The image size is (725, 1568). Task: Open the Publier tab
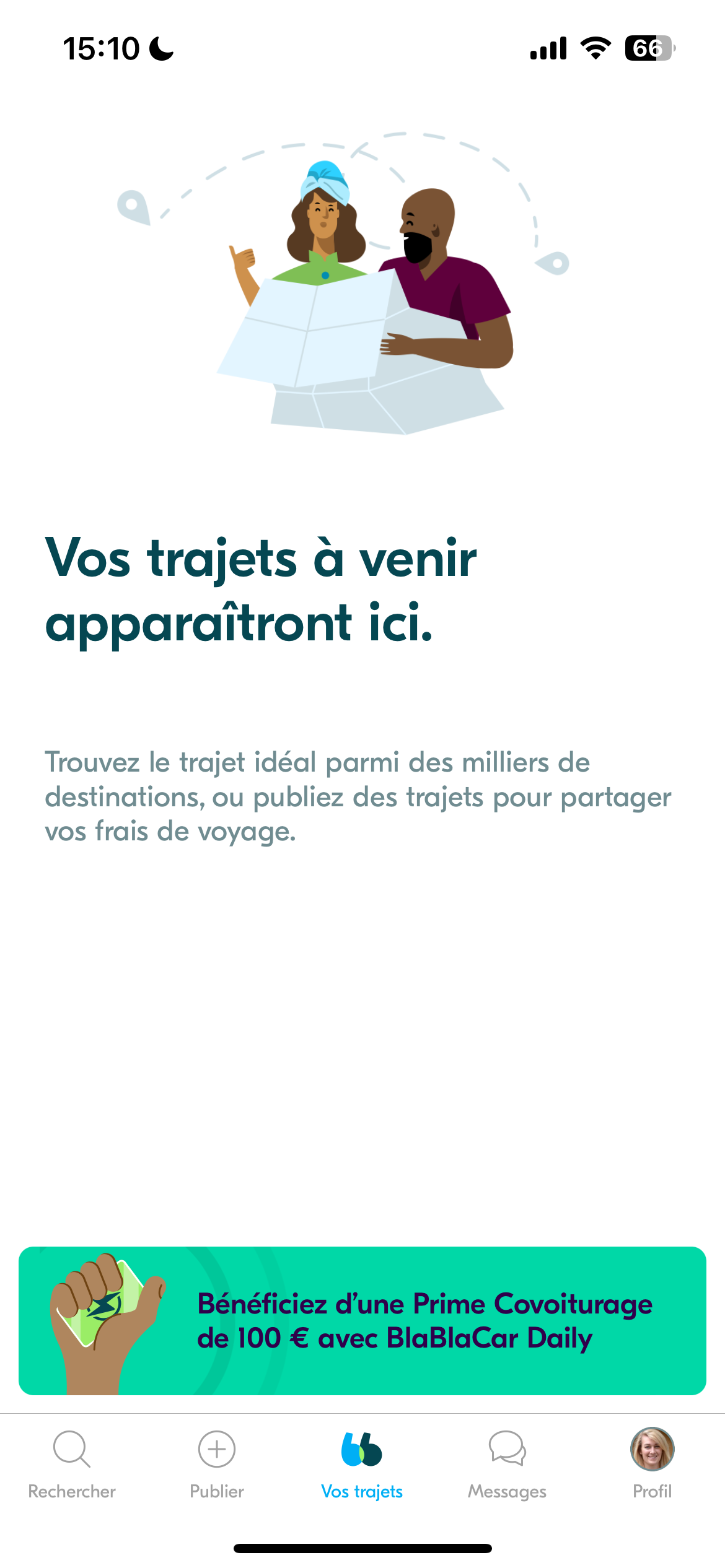217,1464
